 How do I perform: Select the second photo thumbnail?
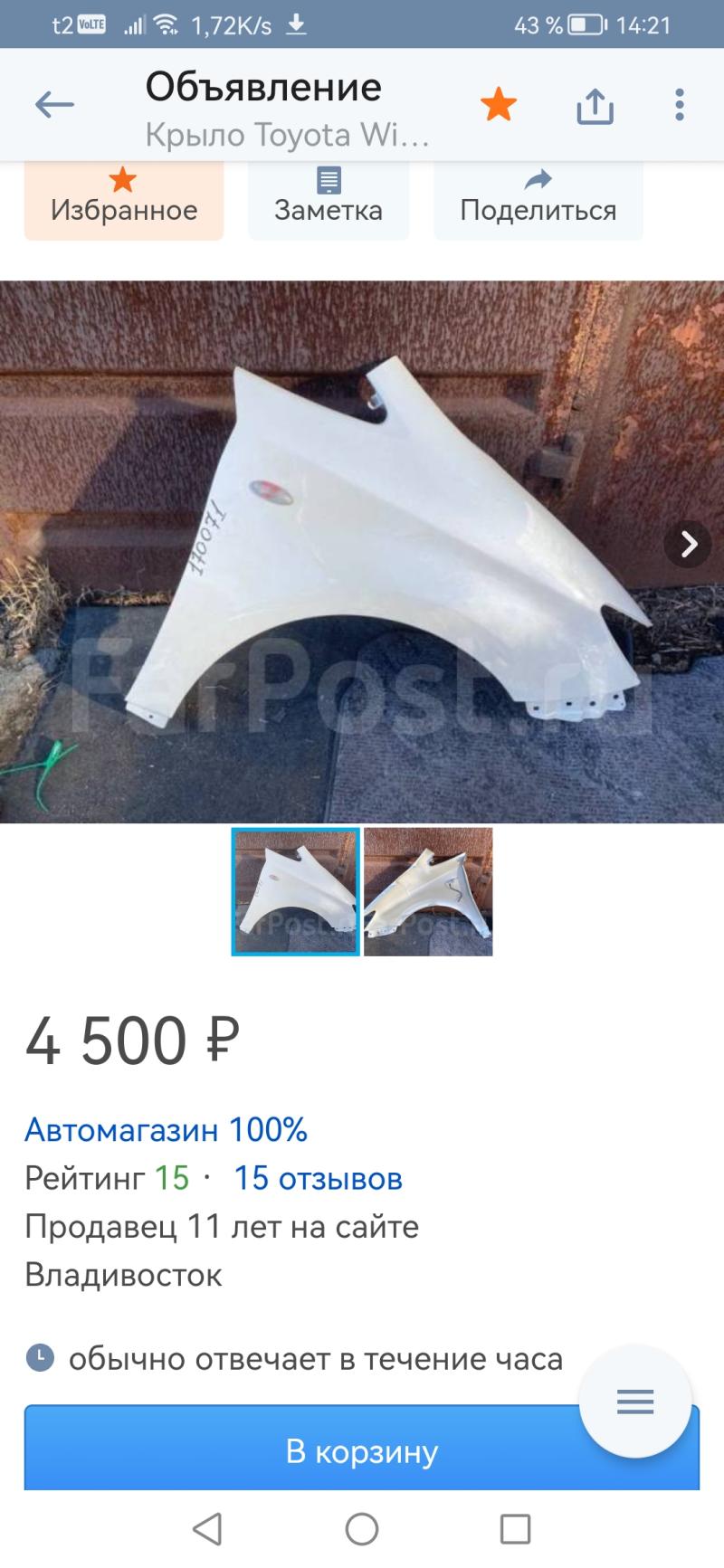pos(428,892)
